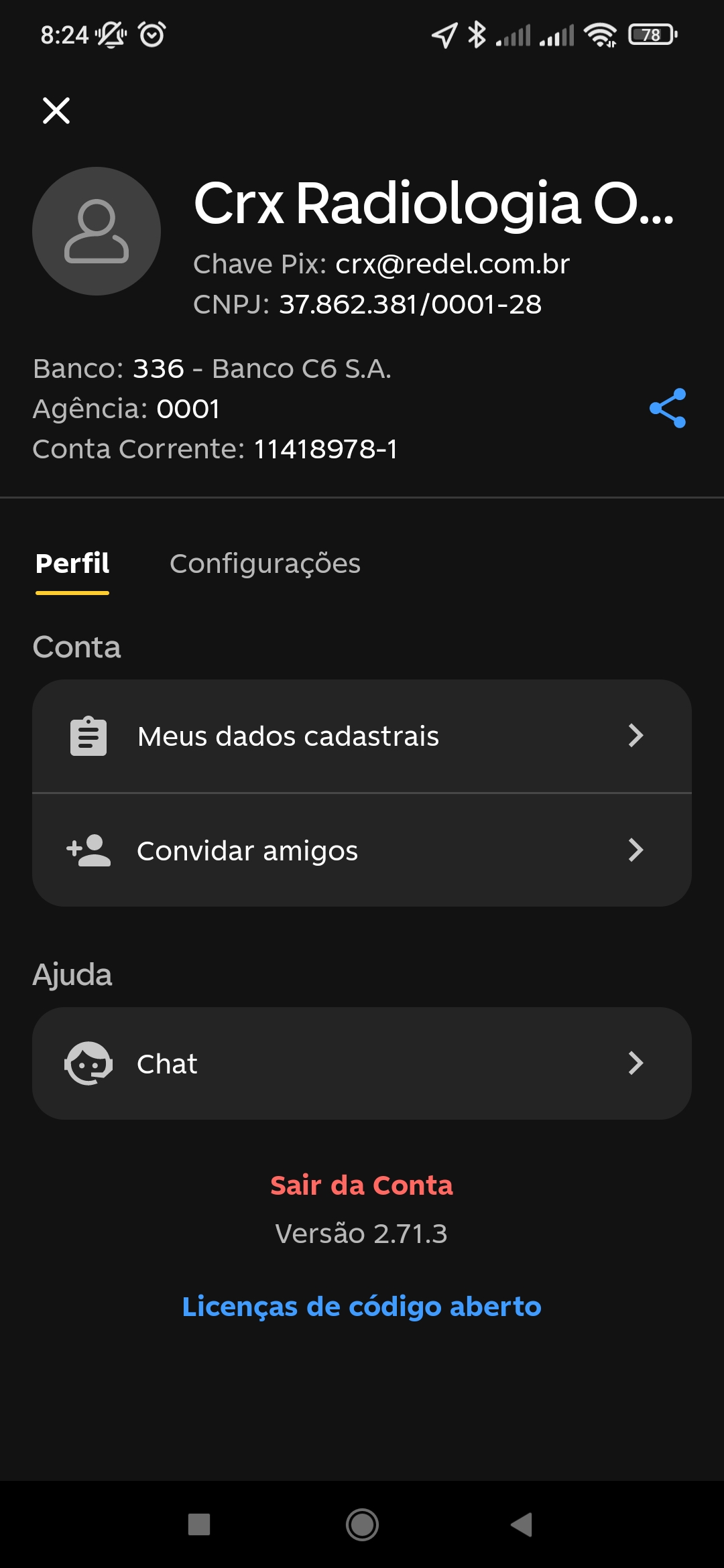
Task: Go back with the system back button
Action: [522, 1524]
